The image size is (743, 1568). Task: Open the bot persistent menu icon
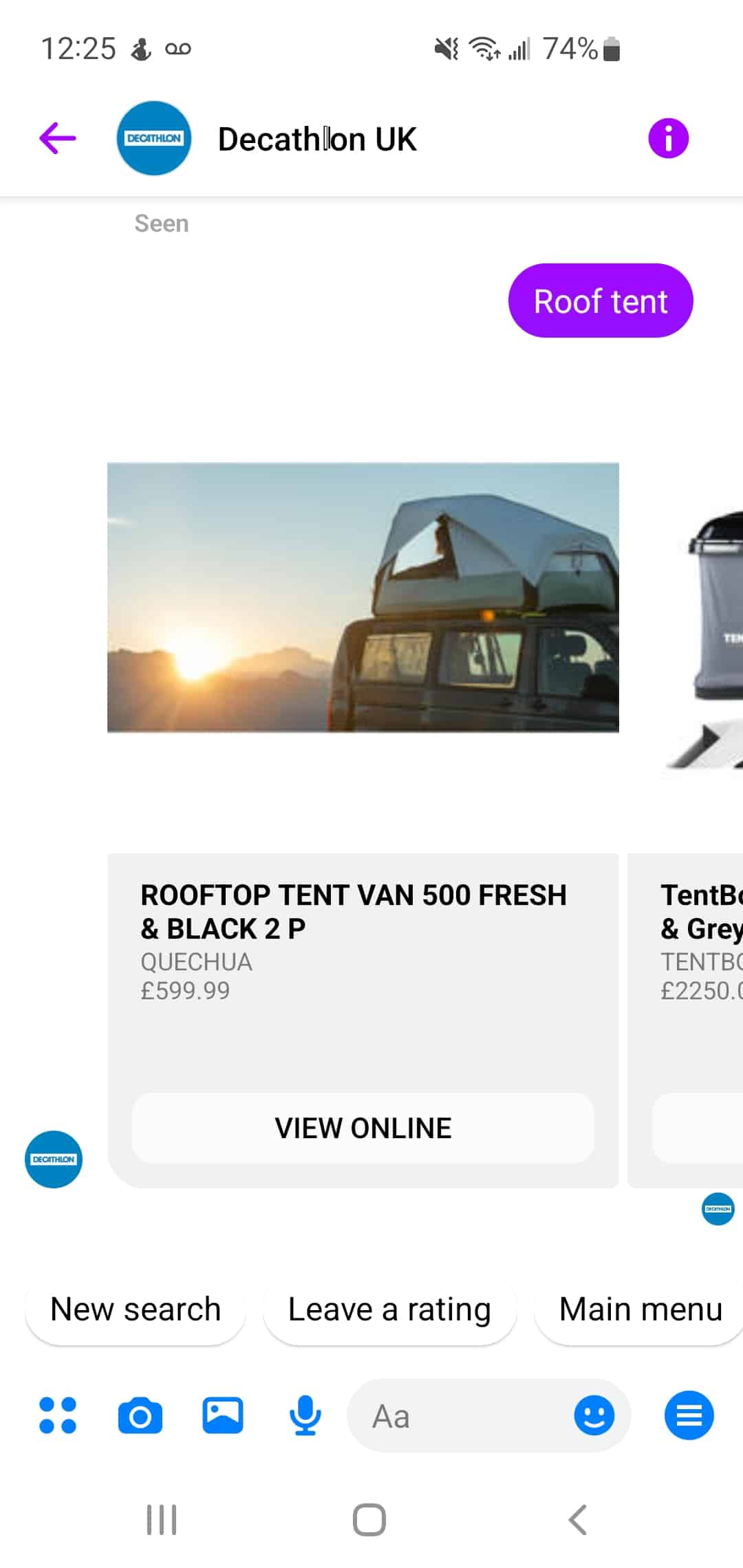689,1415
